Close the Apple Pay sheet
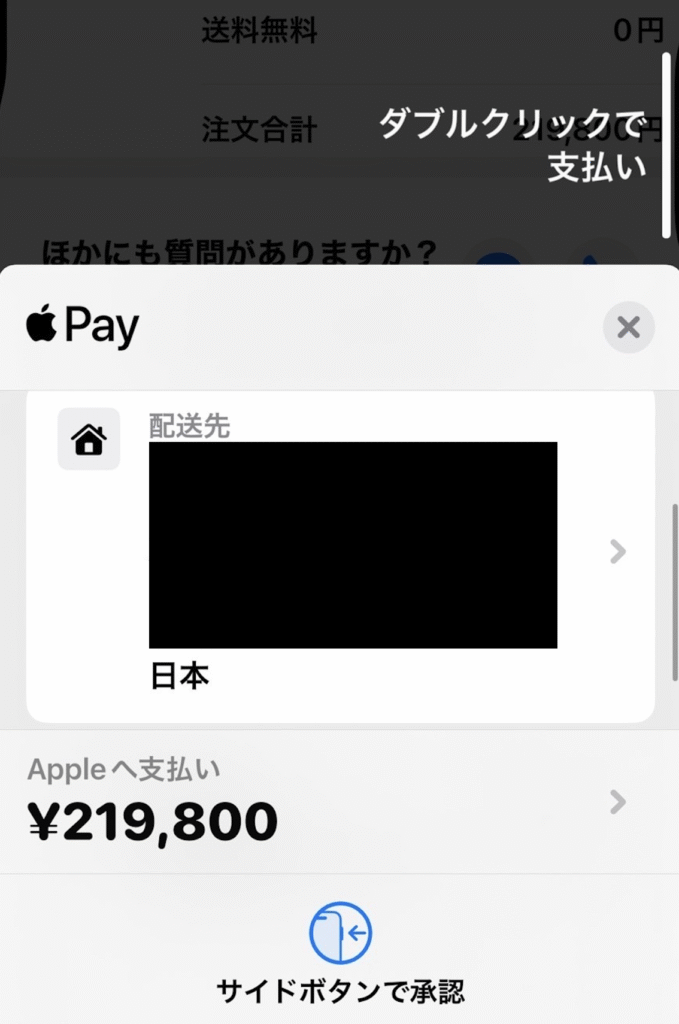The width and height of the screenshot is (679, 1024). pos(628,327)
